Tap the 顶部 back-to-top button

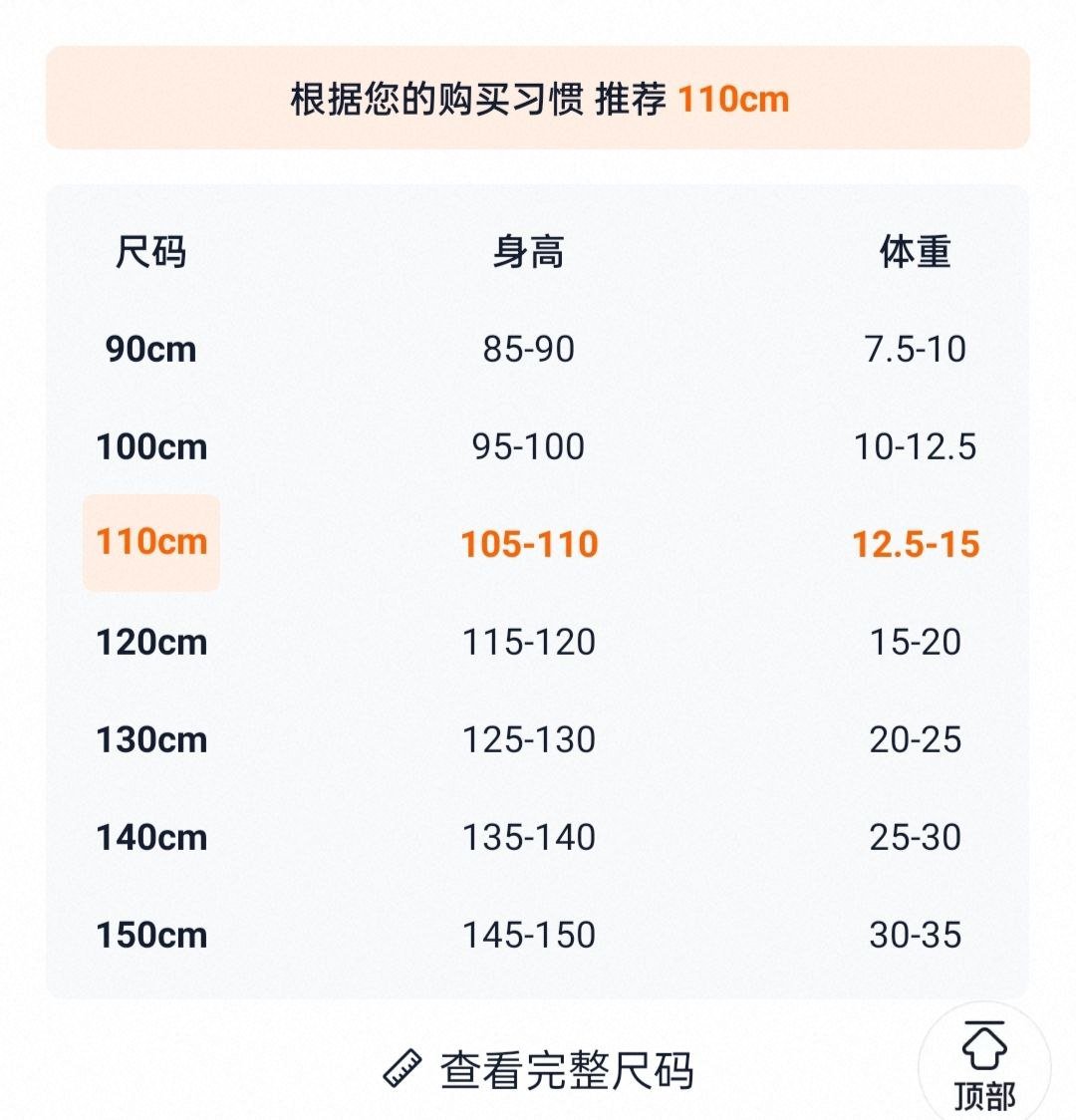tap(984, 1068)
